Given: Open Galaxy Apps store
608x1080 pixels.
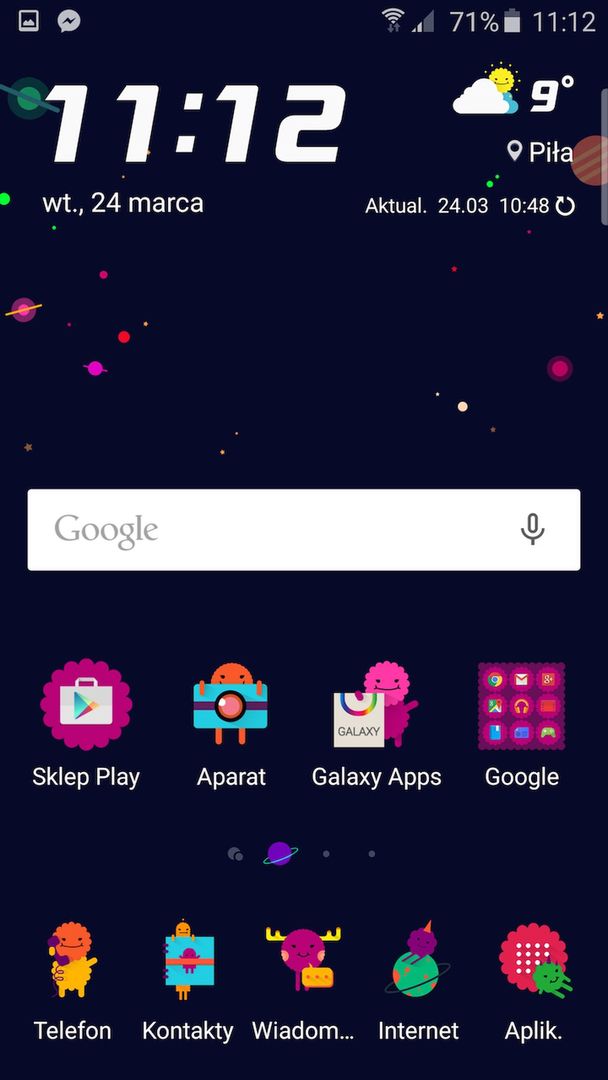Looking at the screenshot, I should 376,706.
